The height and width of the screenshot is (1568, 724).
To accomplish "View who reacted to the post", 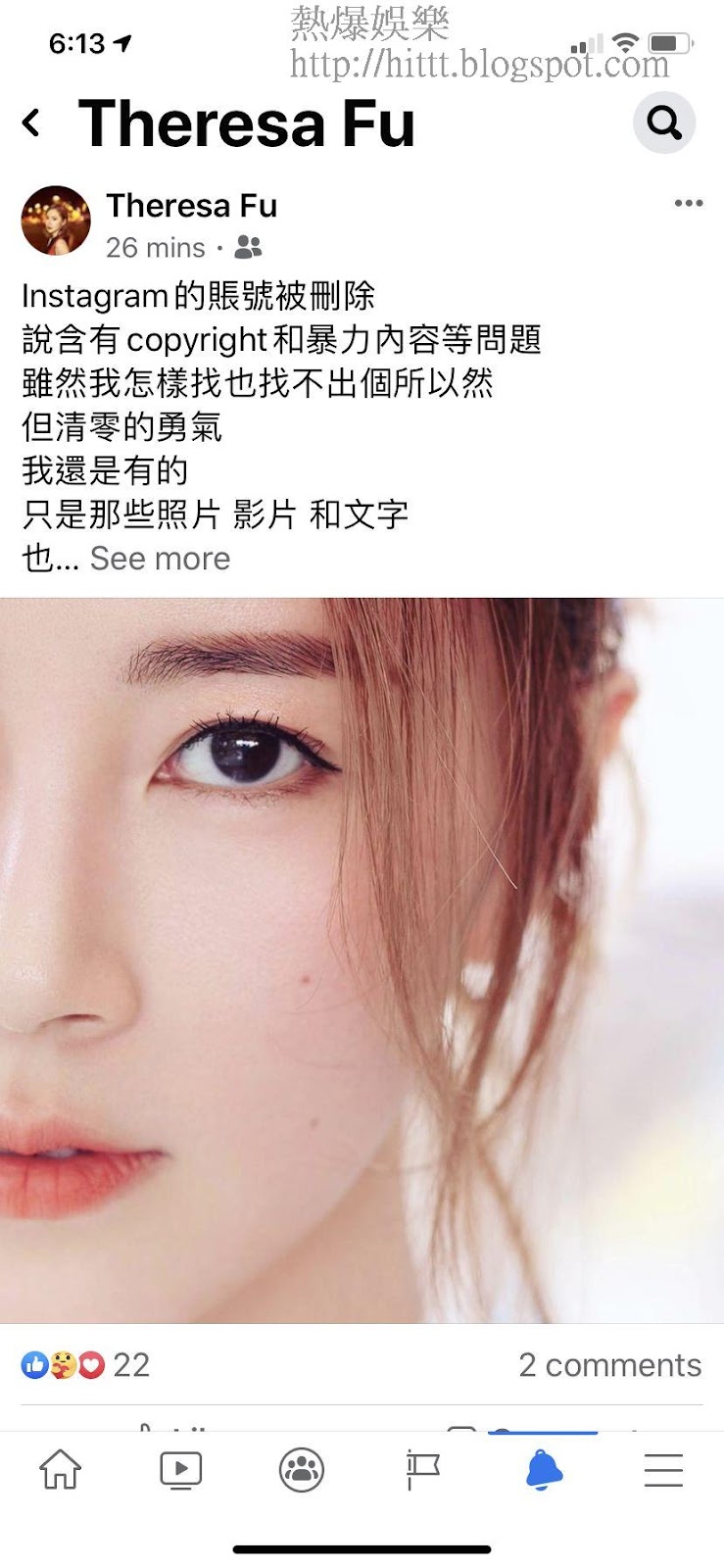I will [x=85, y=1364].
